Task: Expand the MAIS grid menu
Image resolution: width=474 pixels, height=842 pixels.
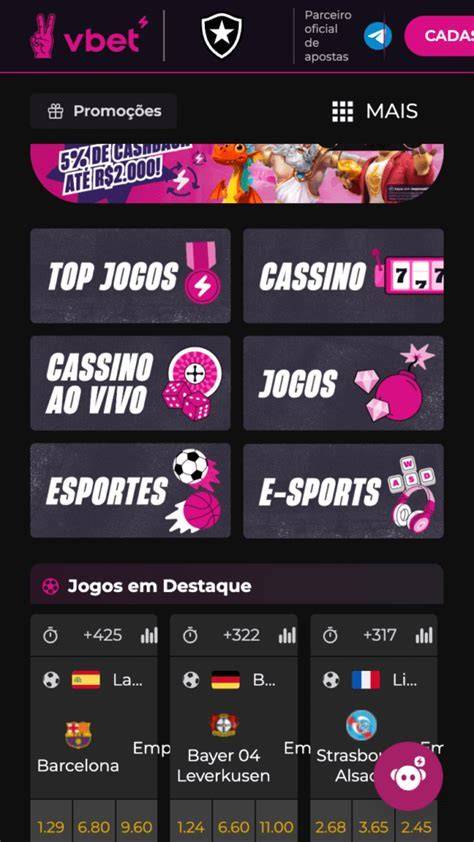Action: 375,111
